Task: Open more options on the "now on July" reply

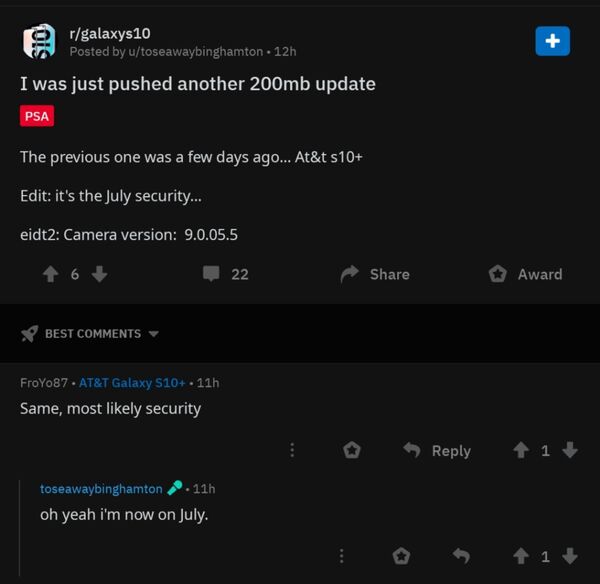Action: [x=341, y=556]
